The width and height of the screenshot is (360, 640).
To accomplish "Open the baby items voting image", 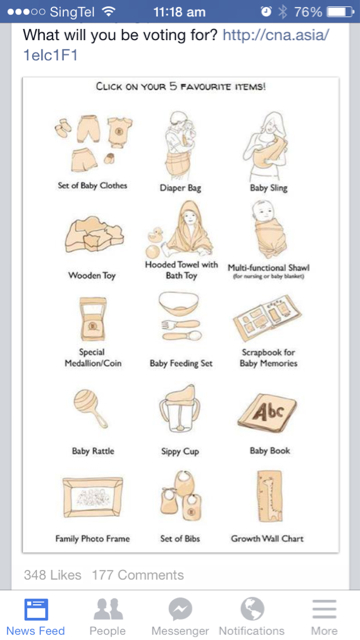I will click(x=180, y=315).
